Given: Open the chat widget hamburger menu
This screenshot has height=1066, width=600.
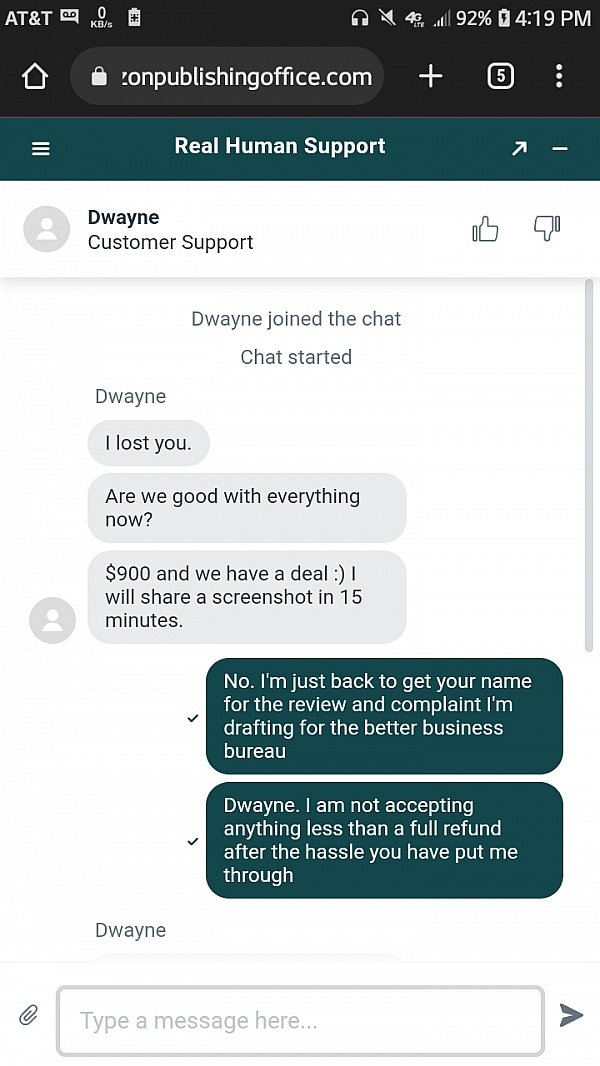Looking at the screenshot, I should point(41,148).
